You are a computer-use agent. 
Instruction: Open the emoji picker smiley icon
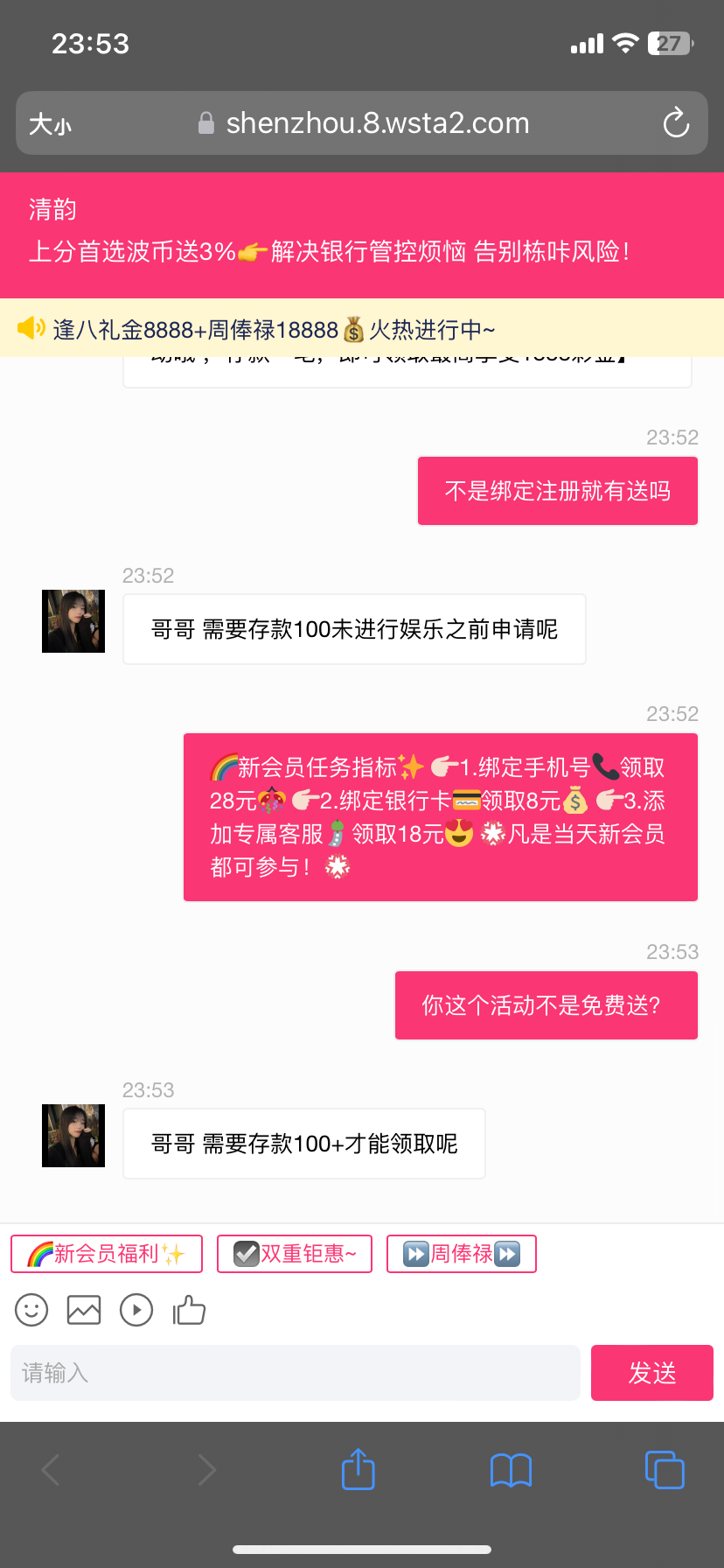[31, 1310]
